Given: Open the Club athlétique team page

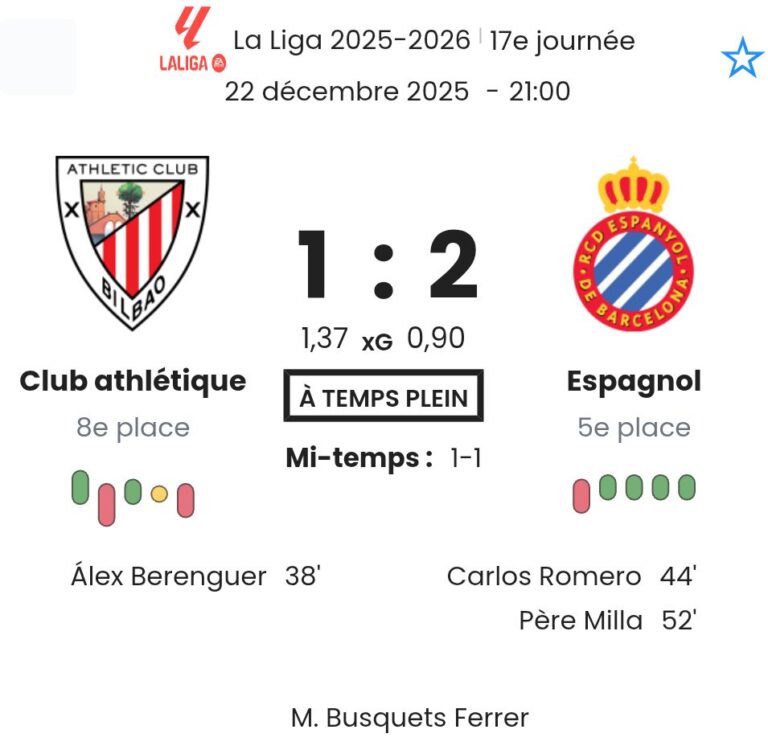Looking at the screenshot, I should (133, 381).
